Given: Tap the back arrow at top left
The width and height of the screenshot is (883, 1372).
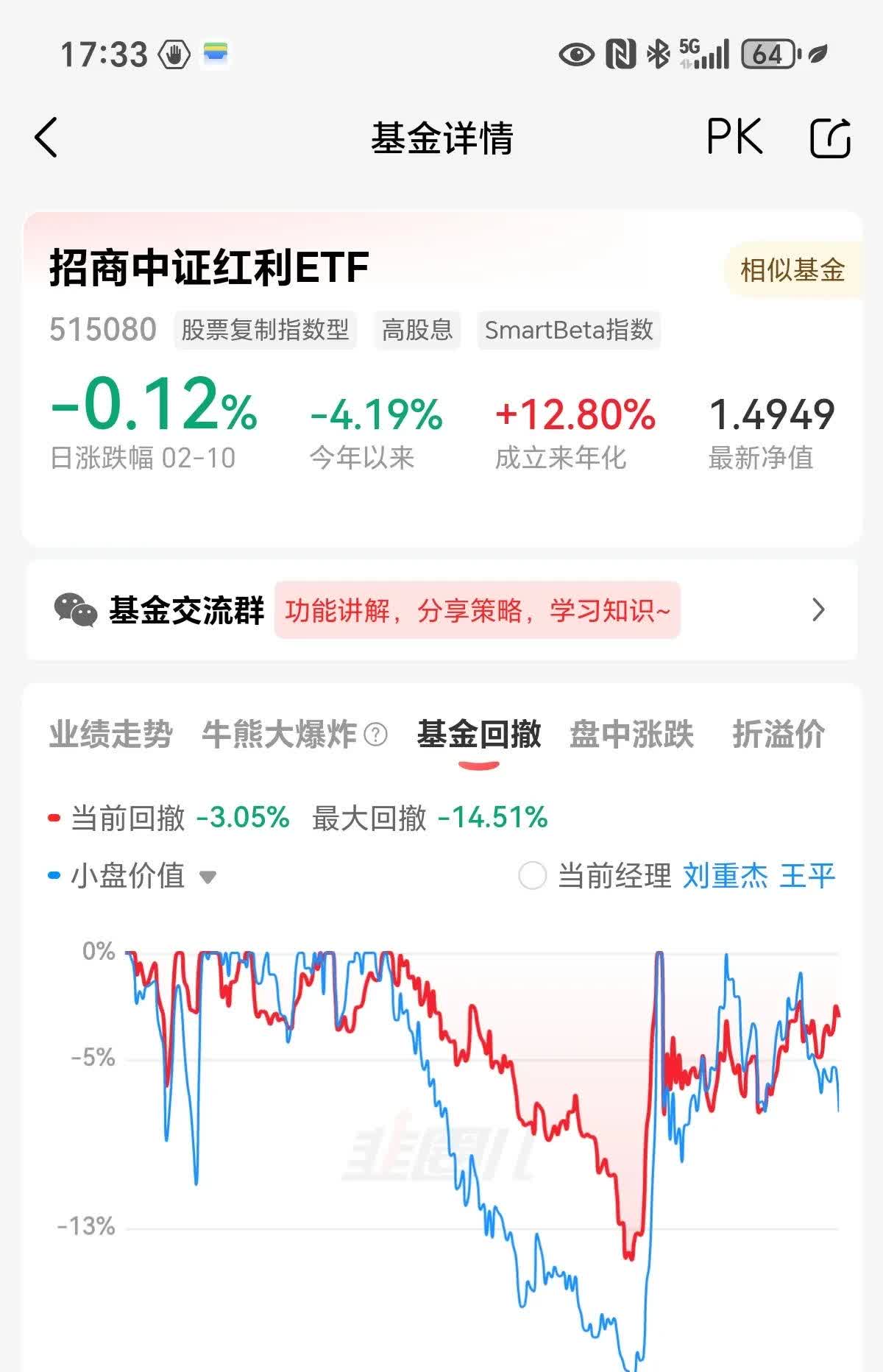Looking at the screenshot, I should click(46, 138).
